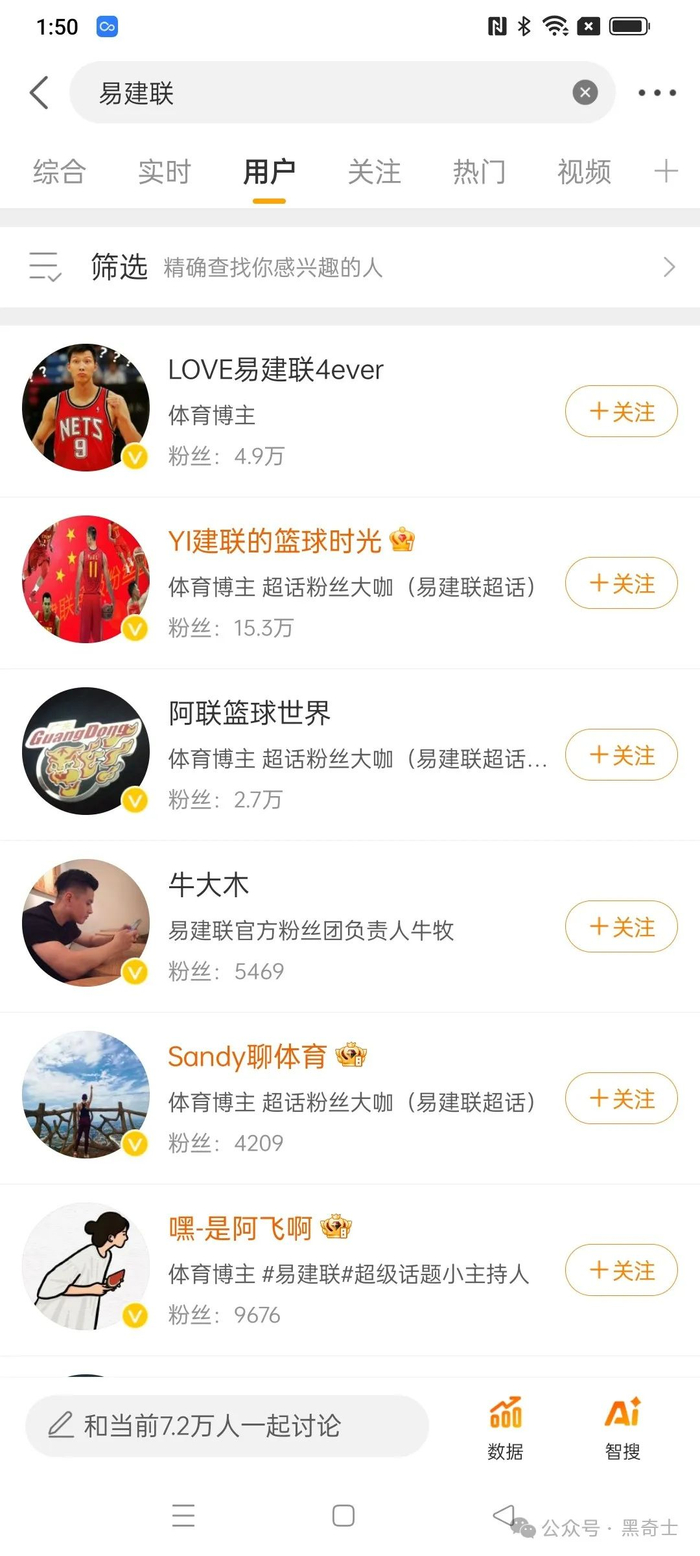Screen dimensions: 700x1556
Task: Switch to the 综合 tab
Action: (x=59, y=172)
